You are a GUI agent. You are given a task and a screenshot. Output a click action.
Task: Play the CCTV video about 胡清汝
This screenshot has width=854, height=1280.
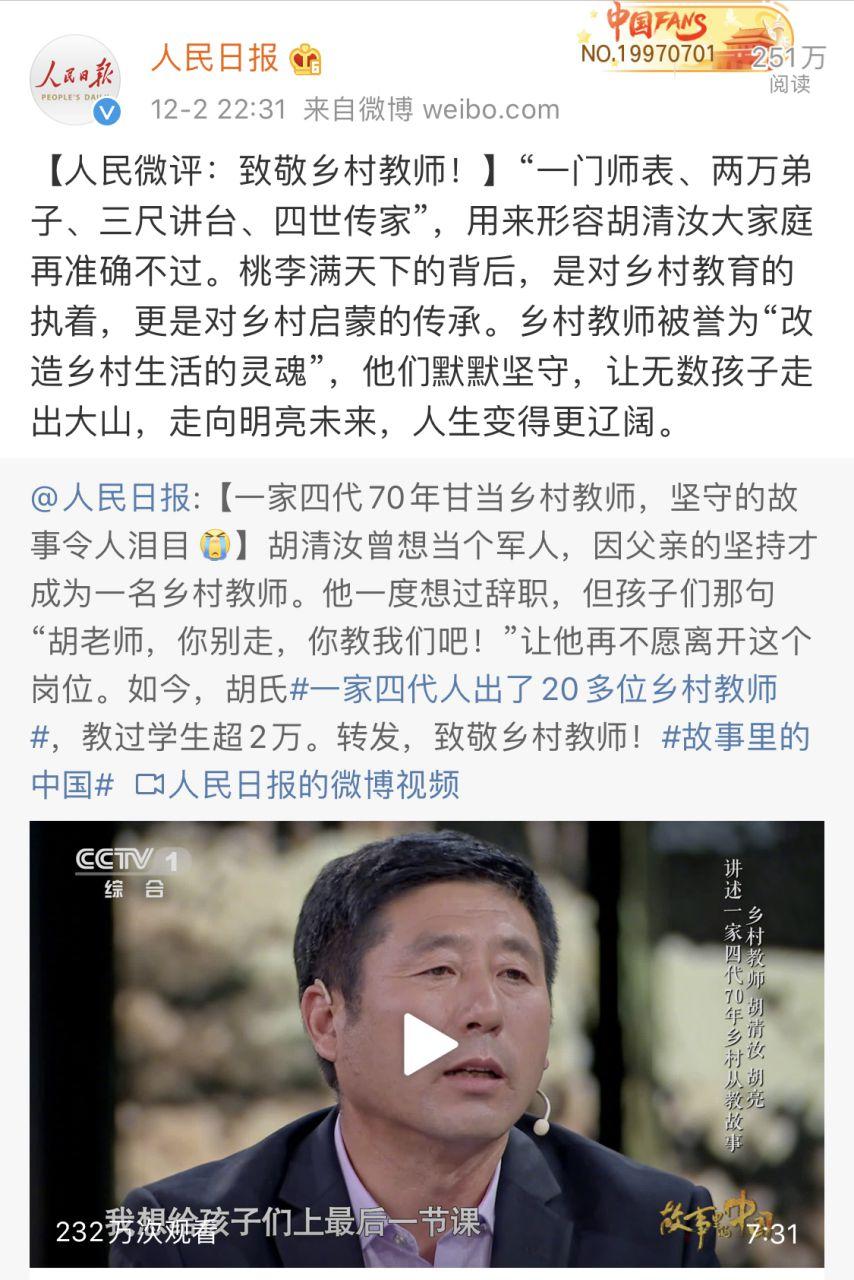point(428,1043)
